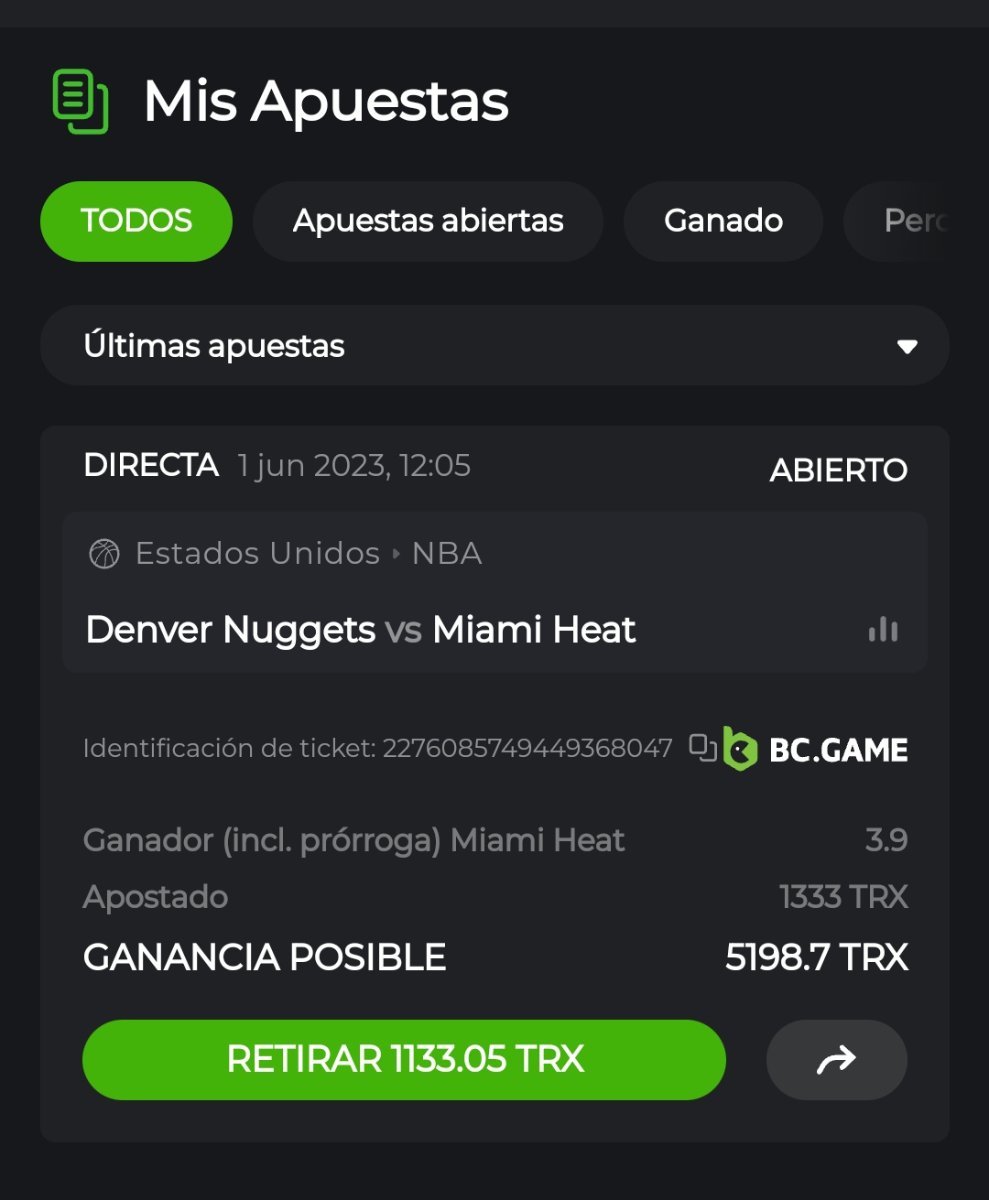The image size is (989, 1200).
Task: View match statistics bar chart icon
Action: [883, 630]
